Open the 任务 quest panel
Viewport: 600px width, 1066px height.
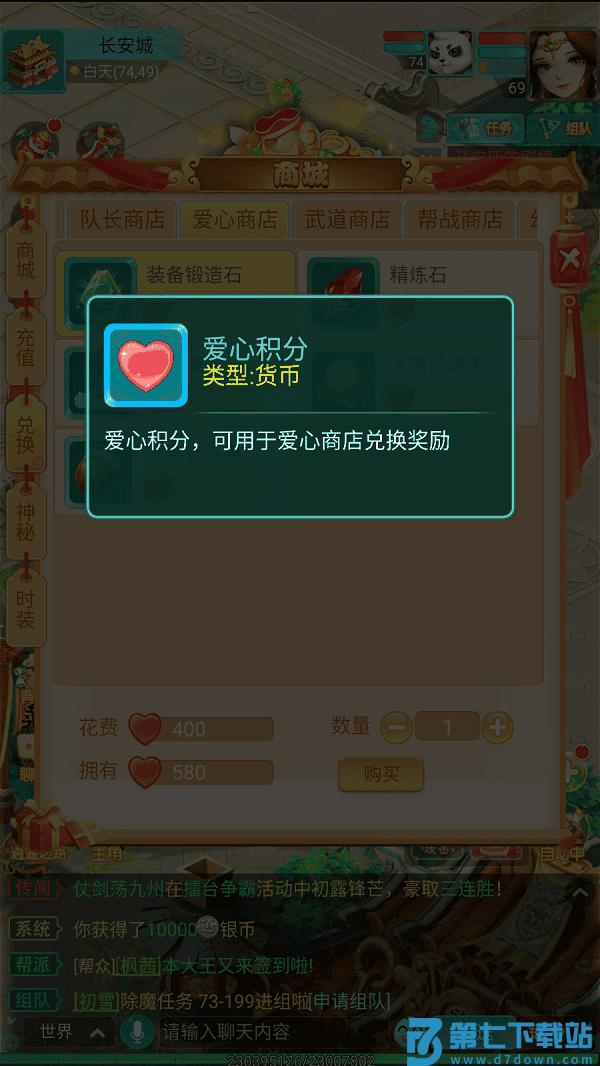(x=486, y=128)
